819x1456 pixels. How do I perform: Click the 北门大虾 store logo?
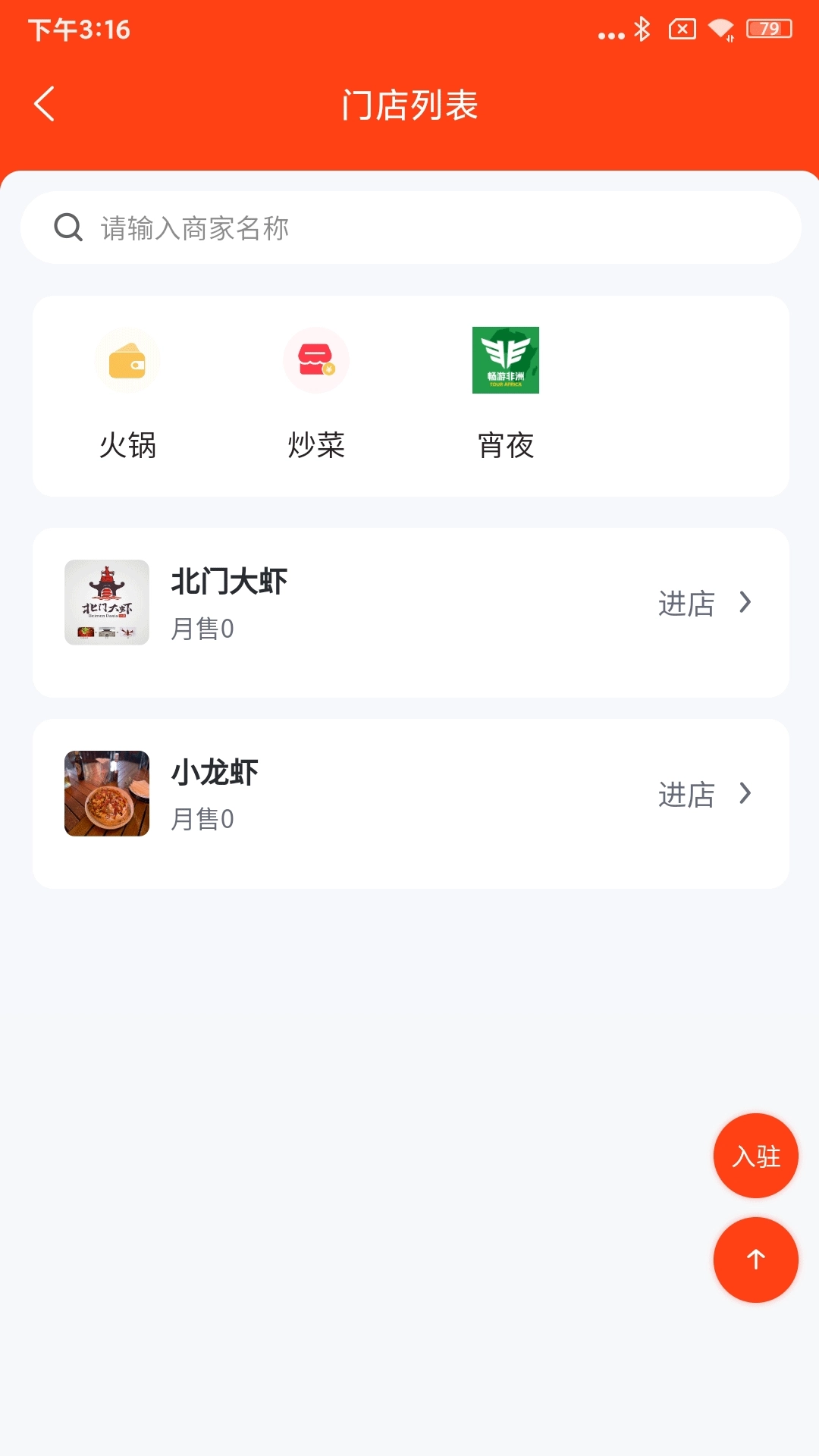(x=106, y=603)
